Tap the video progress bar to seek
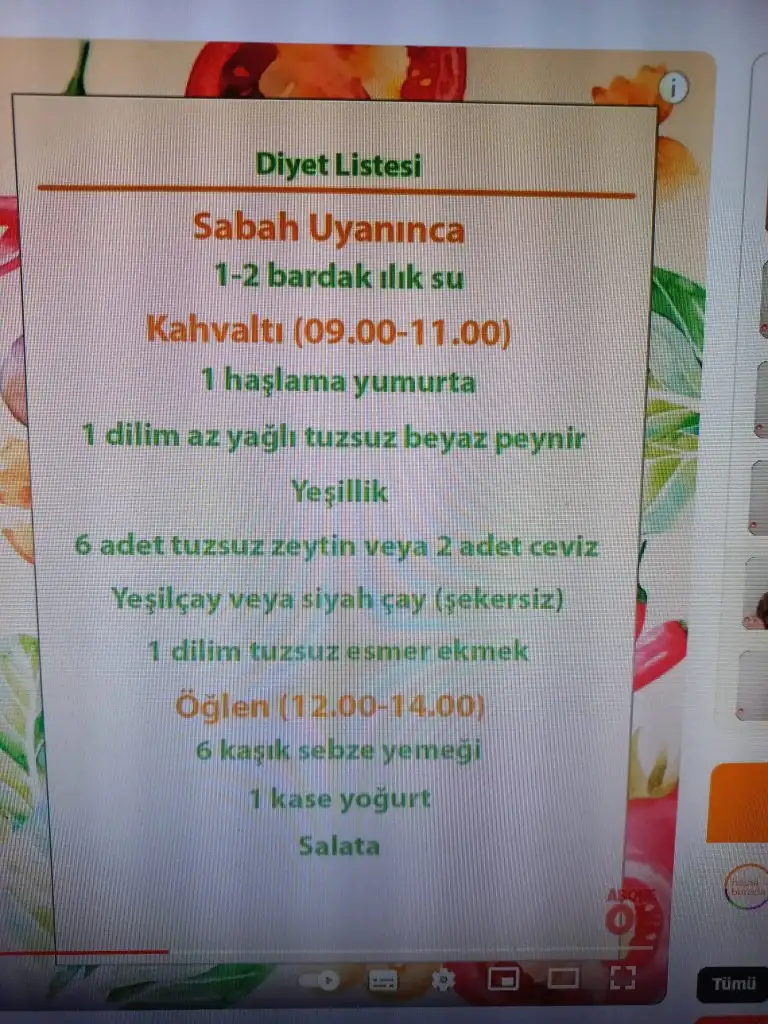Screen dimensions: 768x1024 point(300,952)
